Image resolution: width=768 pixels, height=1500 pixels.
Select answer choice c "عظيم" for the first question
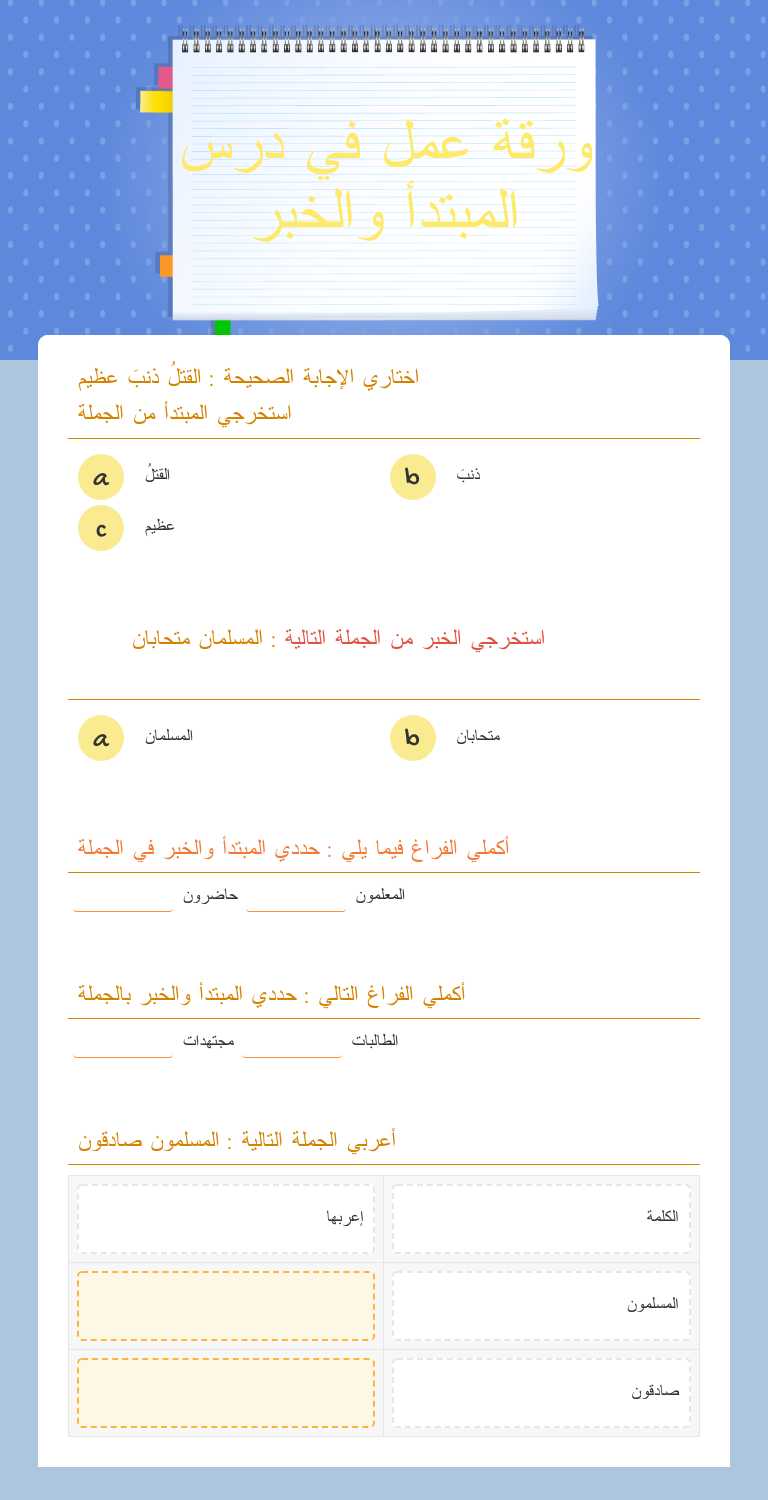tap(100, 528)
